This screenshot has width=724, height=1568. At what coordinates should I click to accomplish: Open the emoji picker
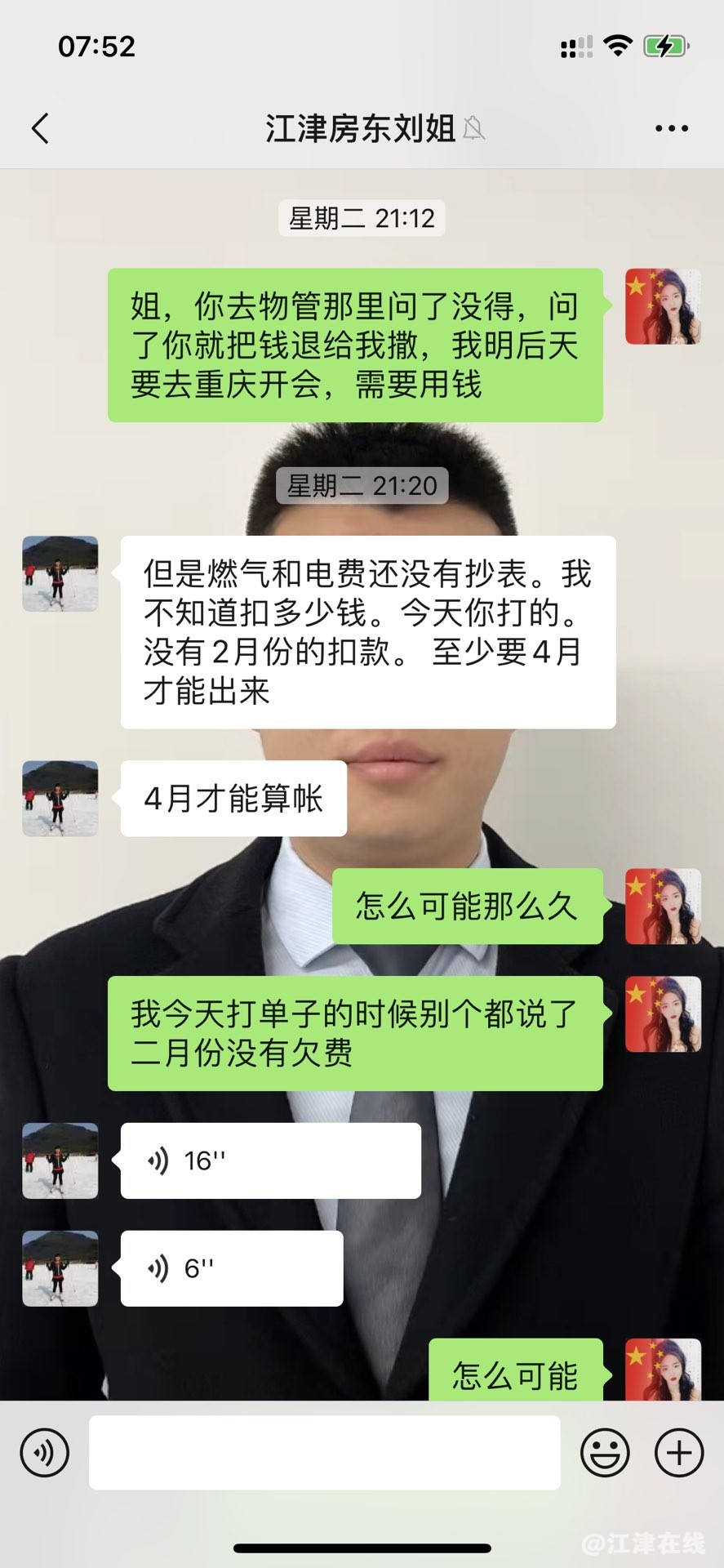coord(604,1452)
